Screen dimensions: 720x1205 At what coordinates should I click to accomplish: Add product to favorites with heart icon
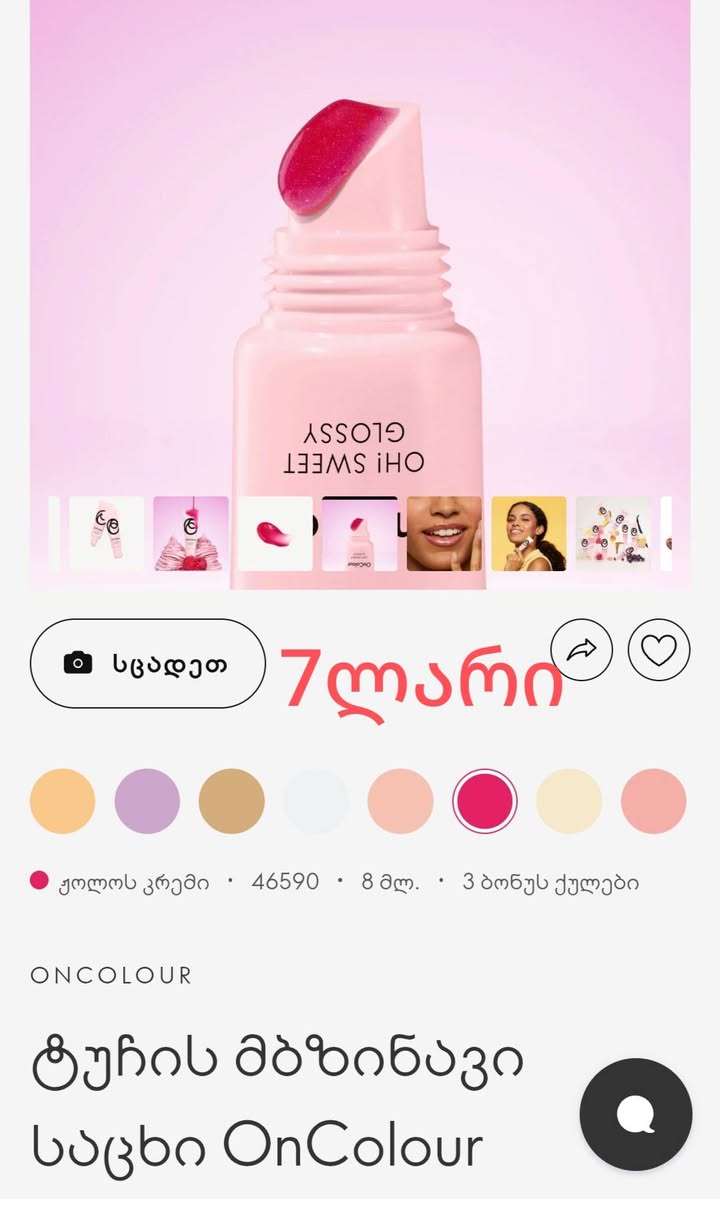[659, 650]
